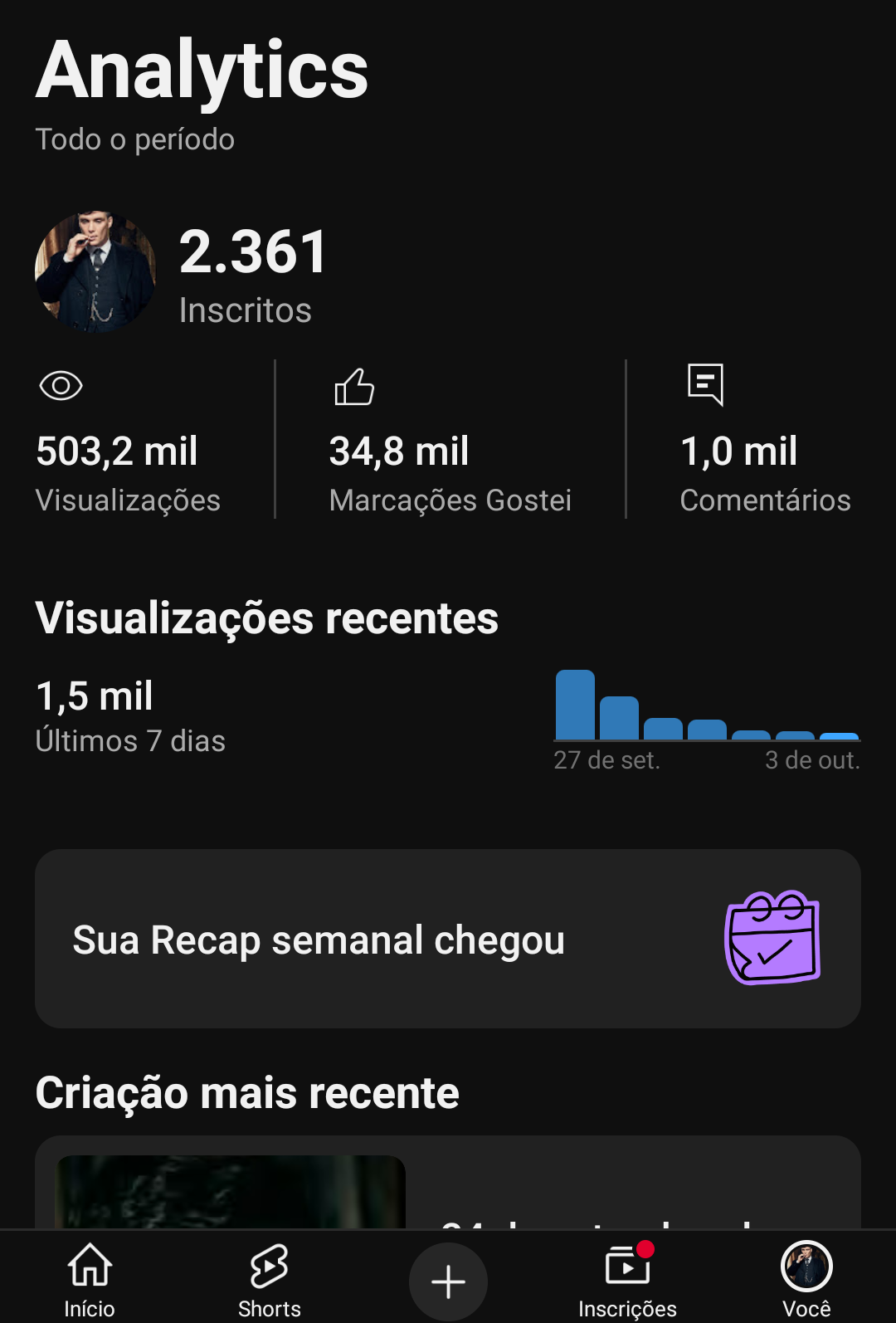The image size is (896, 1323).
Task: Open the latest creation video thumbnail
Action: tap(231, 1192)
